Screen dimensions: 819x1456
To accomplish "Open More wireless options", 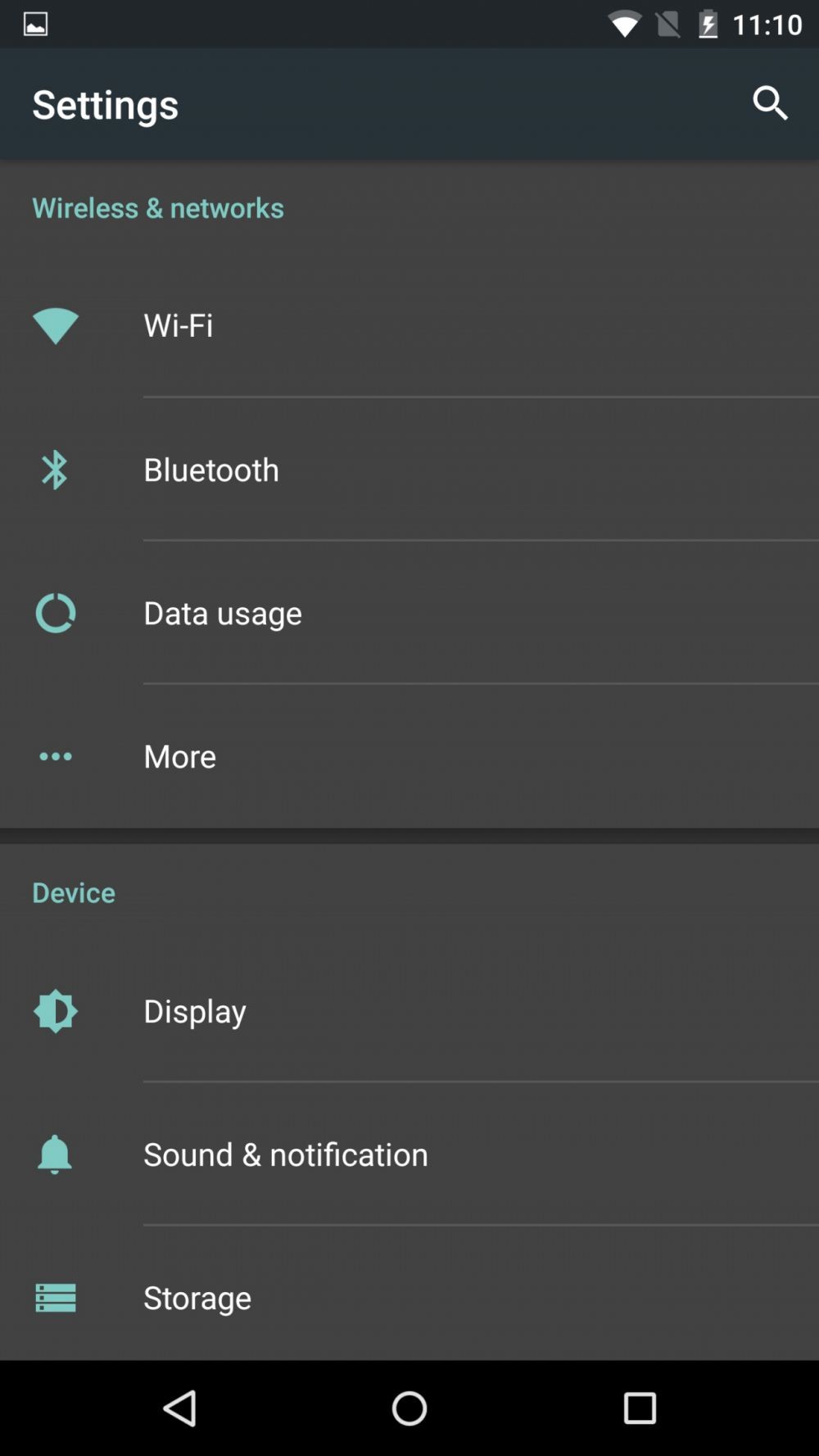I will tap(409, 755).
